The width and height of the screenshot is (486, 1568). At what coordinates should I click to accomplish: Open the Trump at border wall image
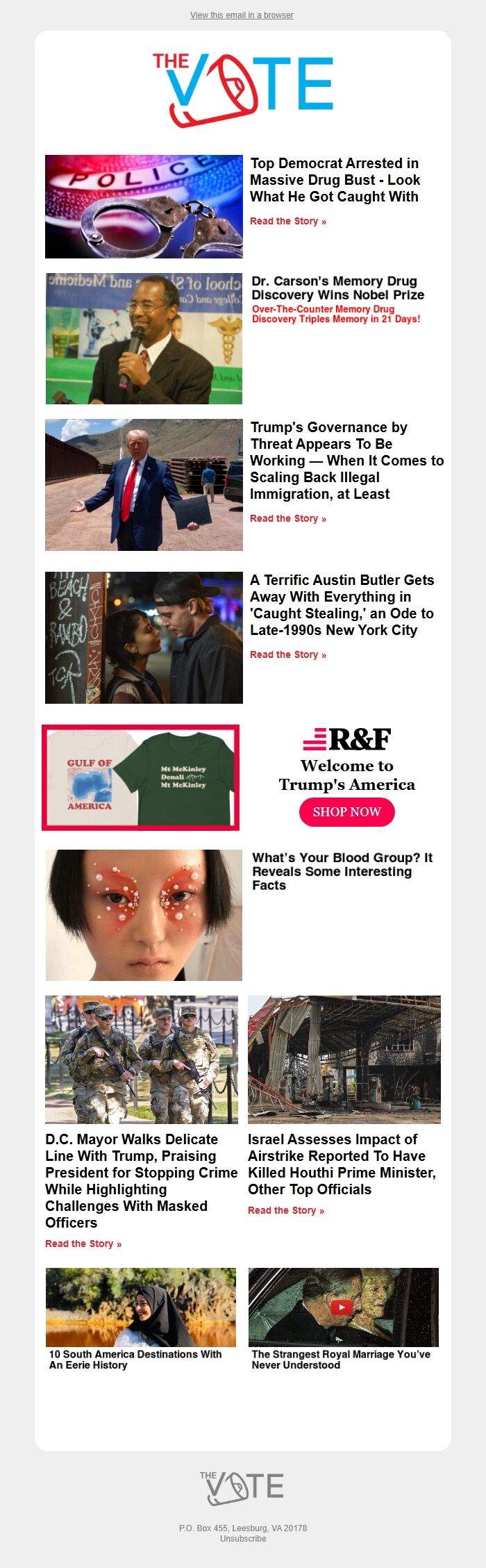144,484
